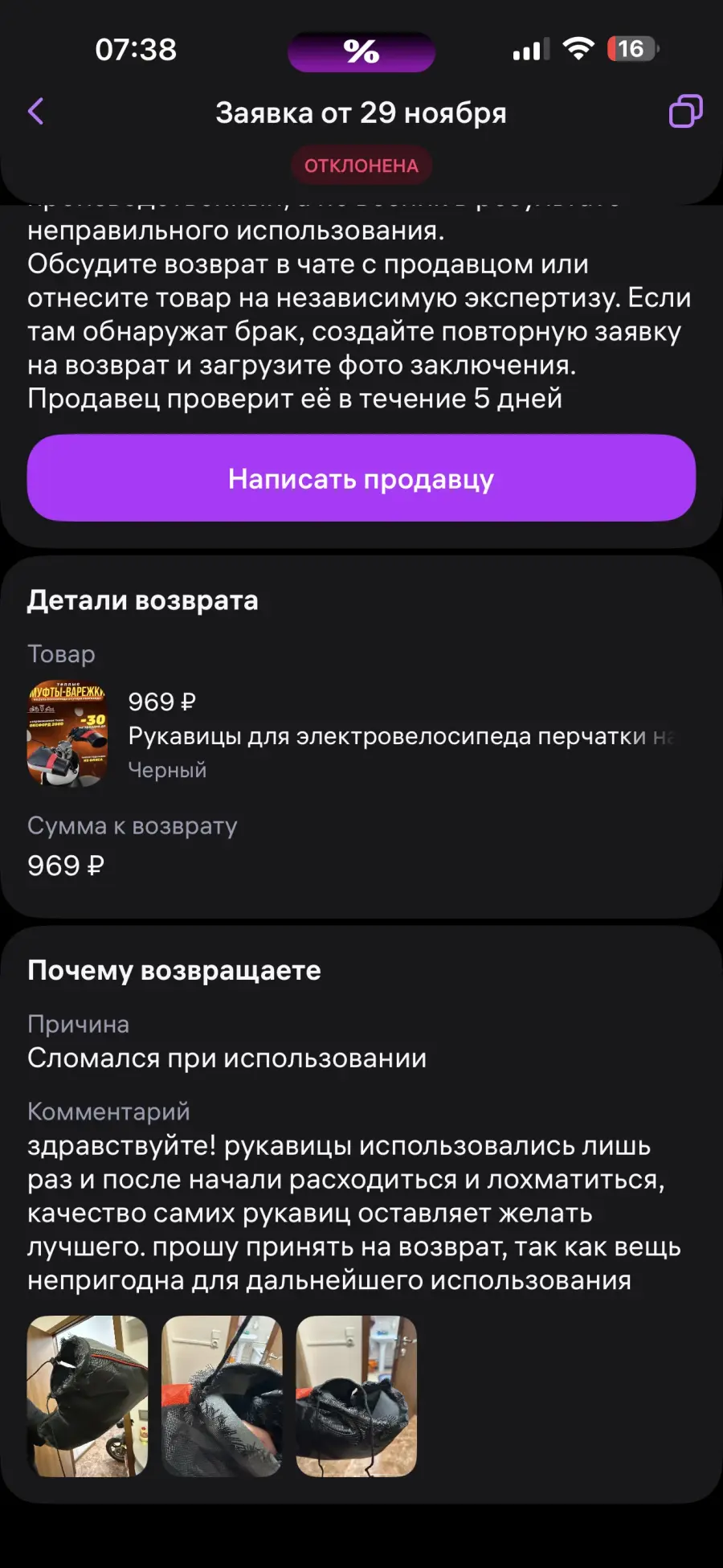Open the Рукавицы для электровелосипеда product

tap(400, 735)
